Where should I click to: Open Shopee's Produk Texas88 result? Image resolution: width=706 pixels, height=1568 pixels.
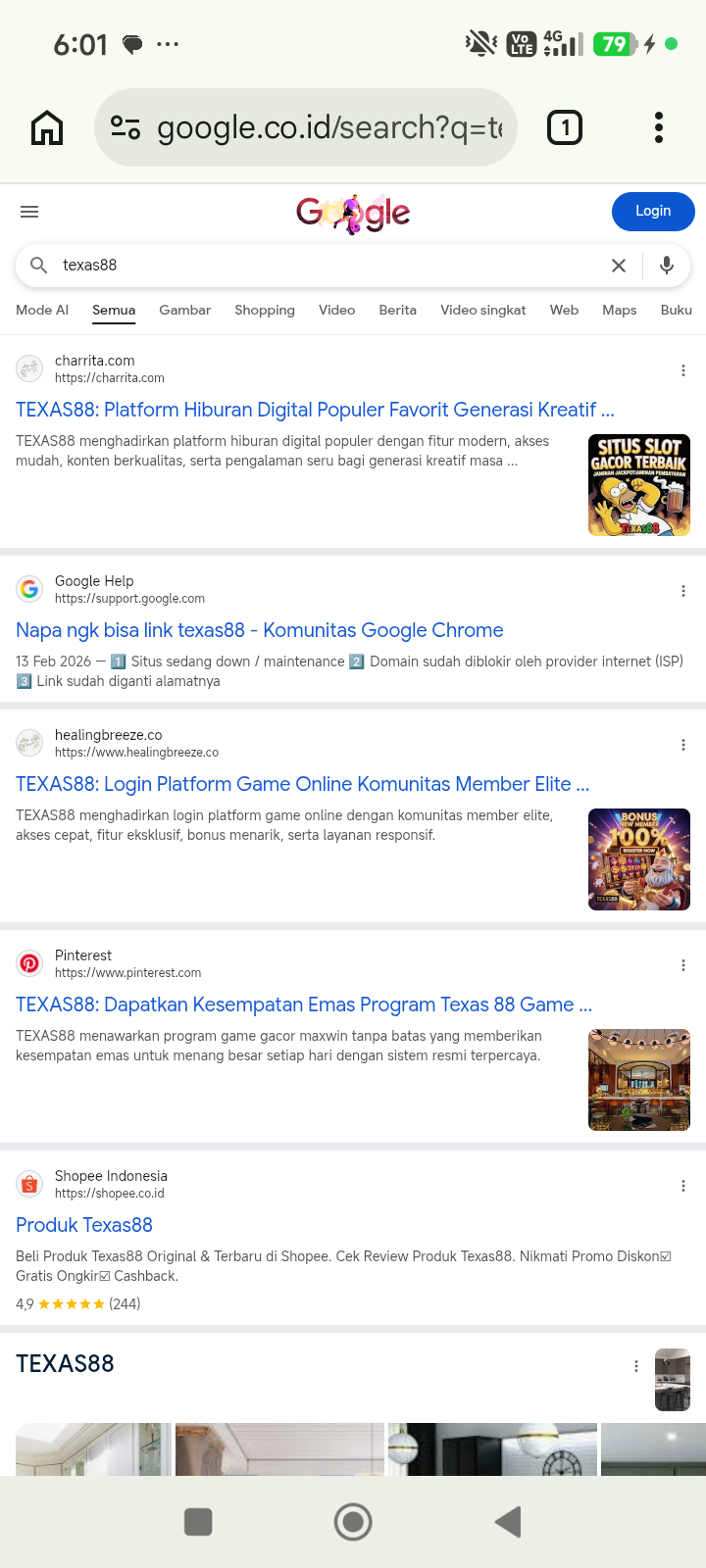84,1225
